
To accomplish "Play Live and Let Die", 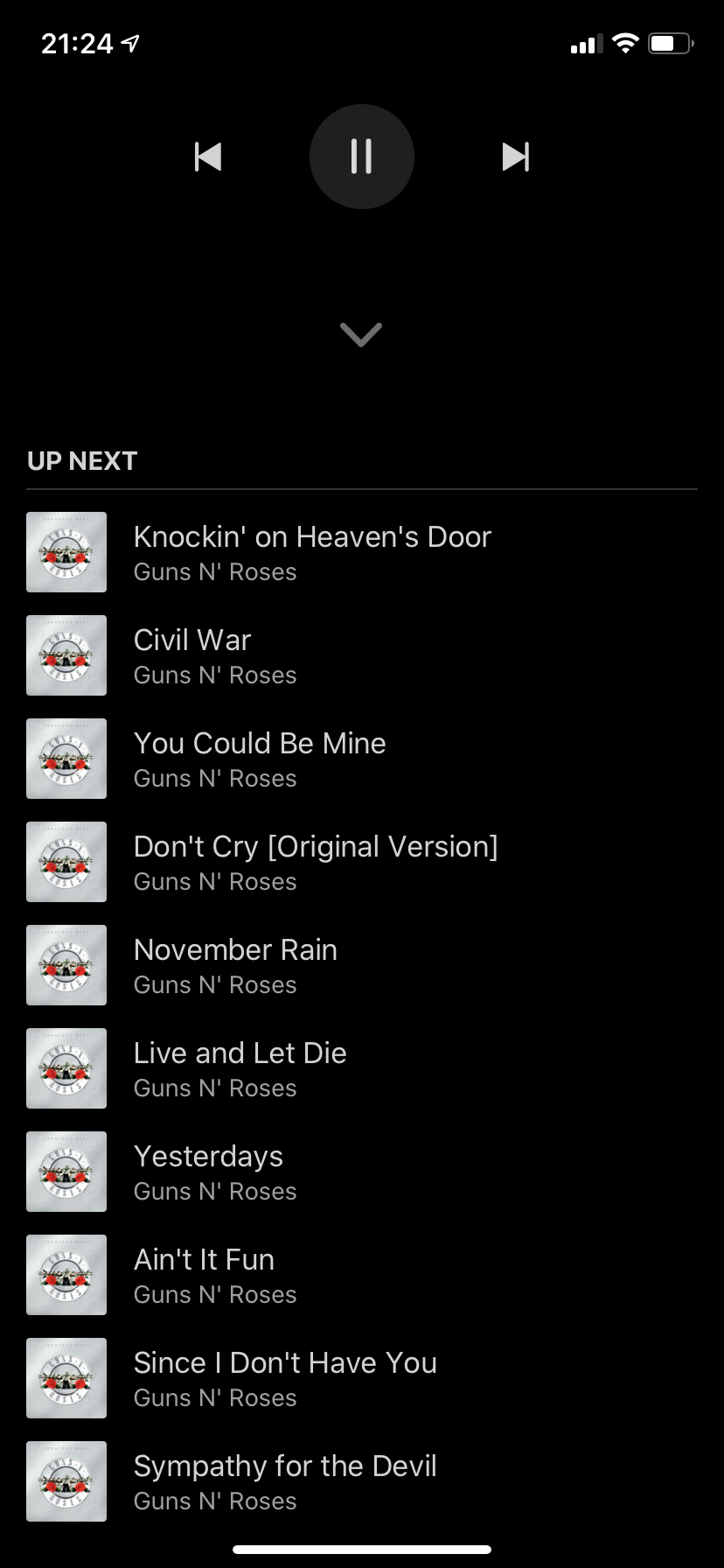I will click(362, 1068).
